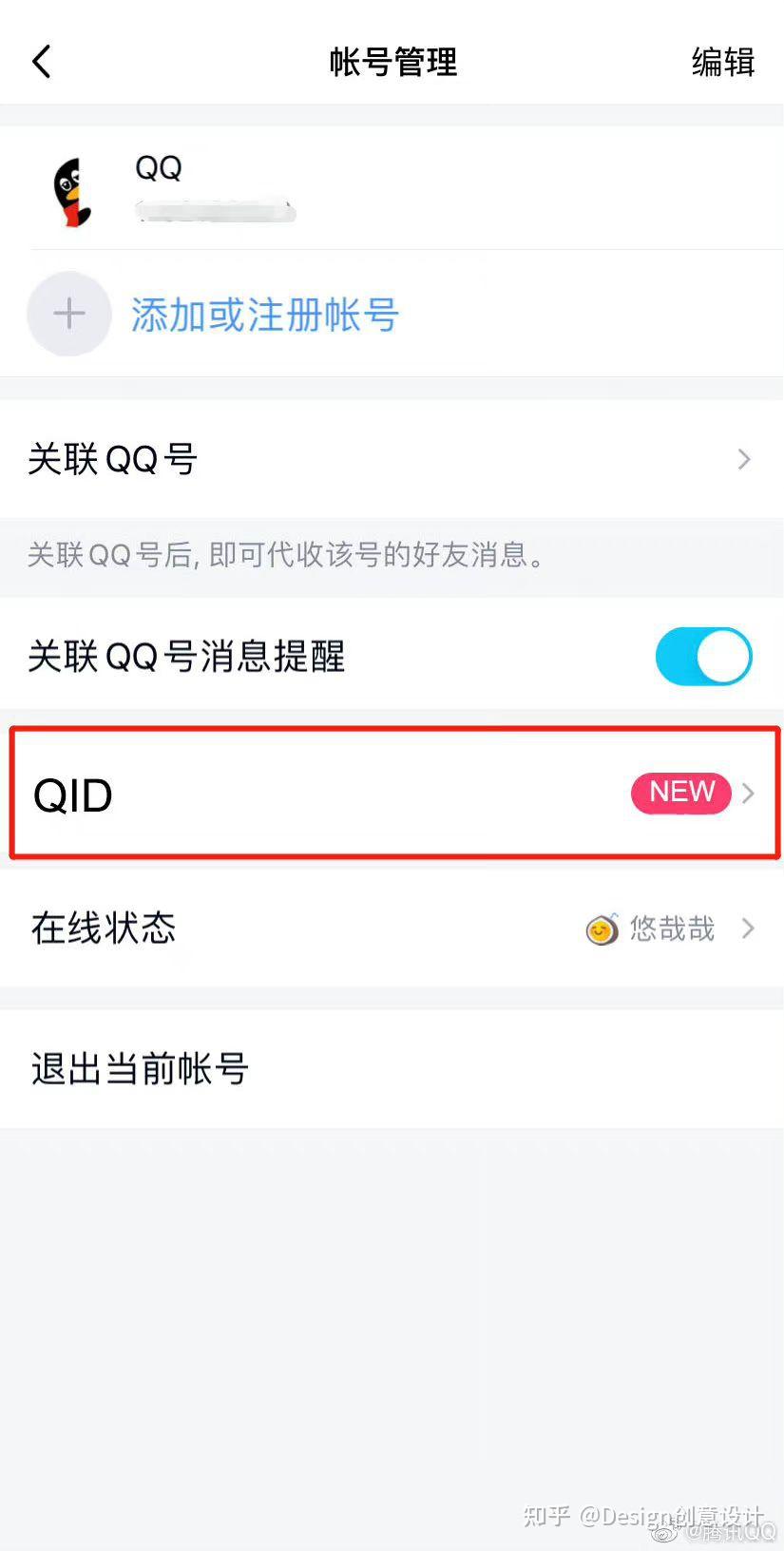The width and height of the screenshot is (784, 1551).
Task: Tap the NEW badge next to QID
Action: [680, 793]
